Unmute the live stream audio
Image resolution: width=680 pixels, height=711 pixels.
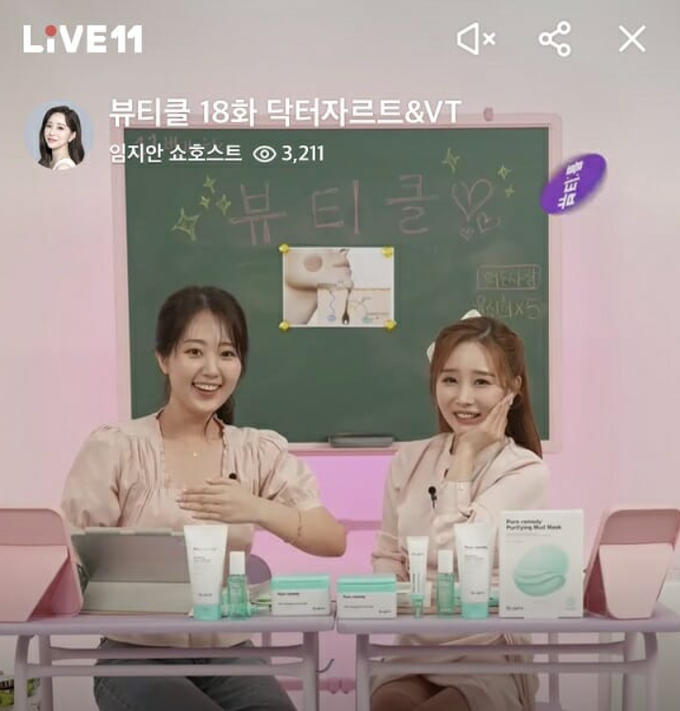pos(476,39)
